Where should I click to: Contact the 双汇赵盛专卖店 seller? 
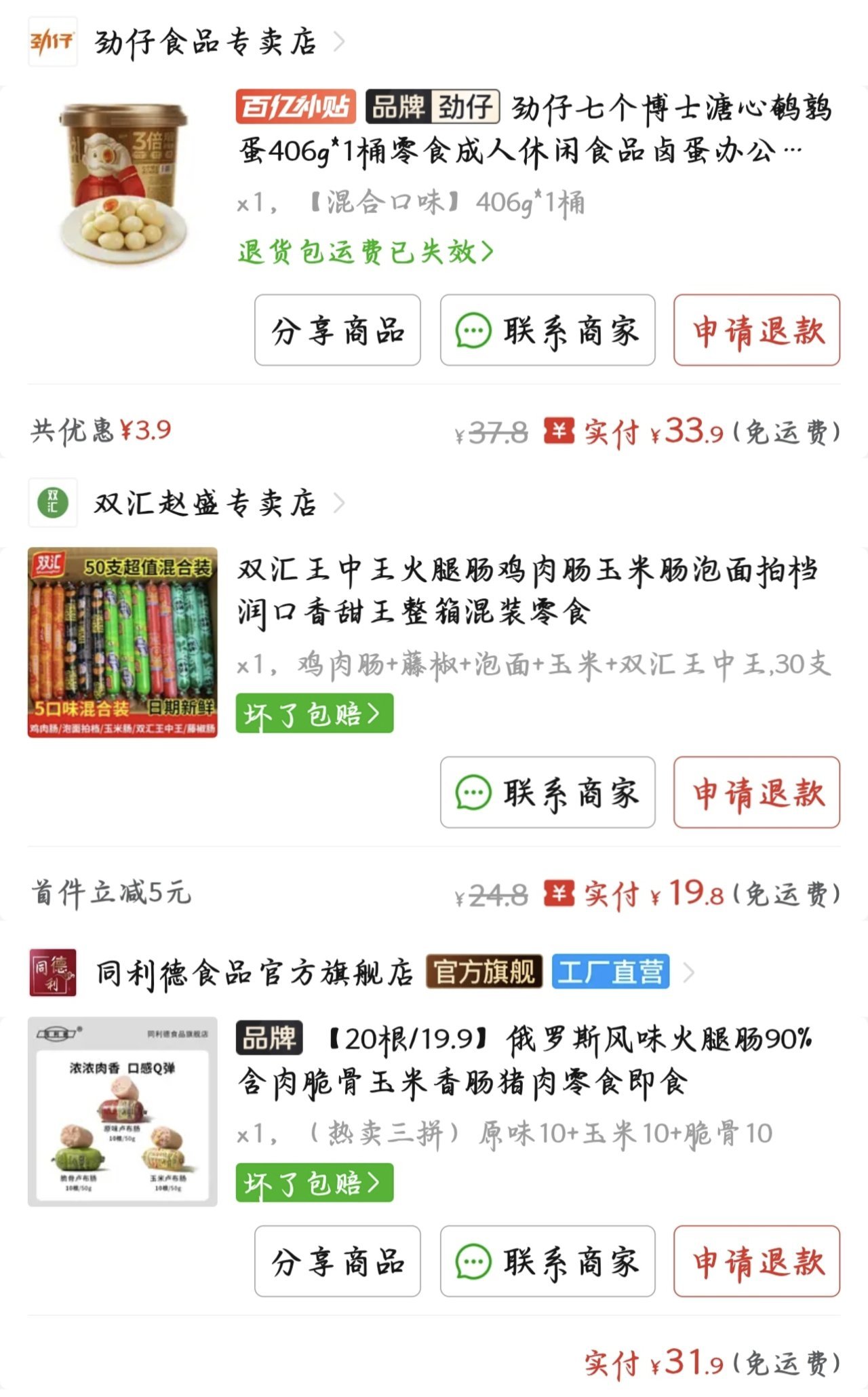(547, 792)
